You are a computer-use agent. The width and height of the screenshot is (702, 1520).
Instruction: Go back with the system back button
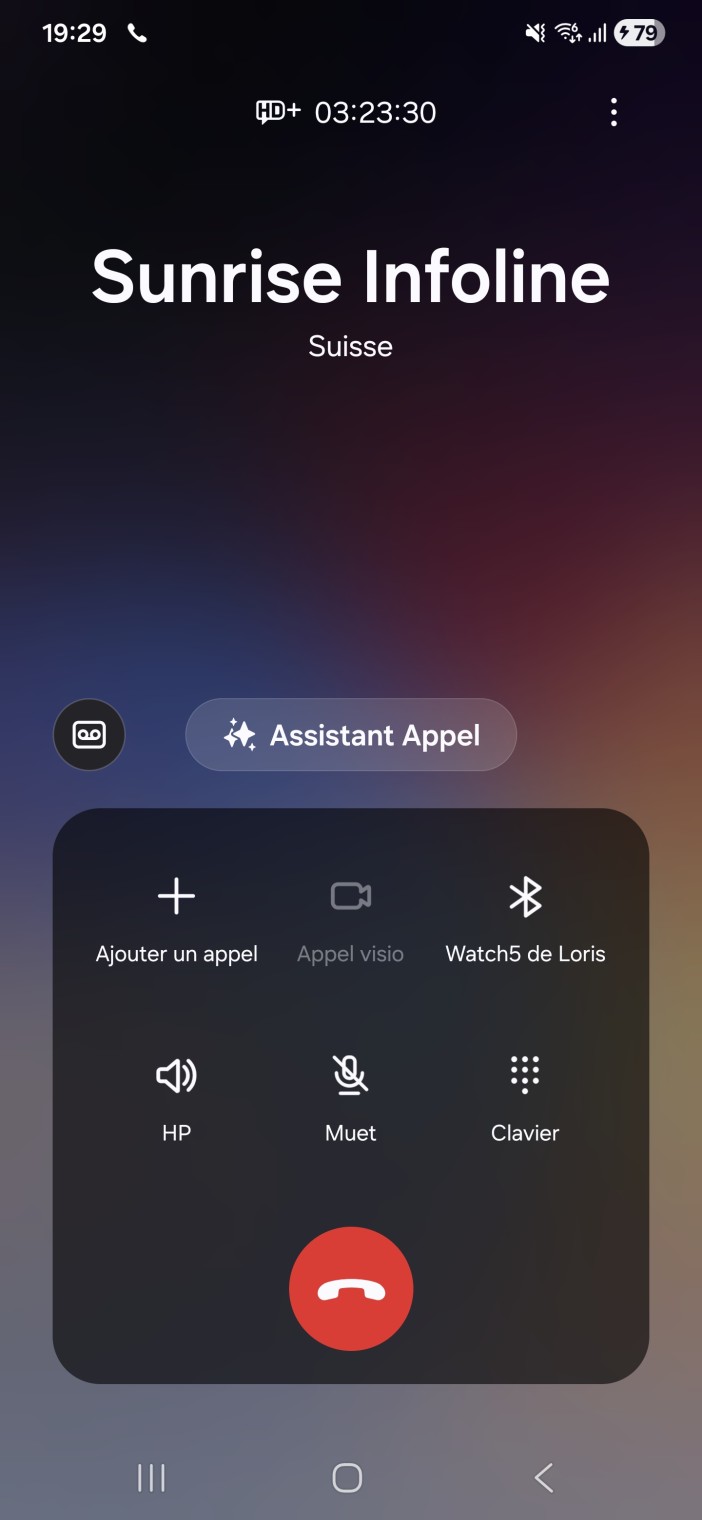pos(544,1477)
